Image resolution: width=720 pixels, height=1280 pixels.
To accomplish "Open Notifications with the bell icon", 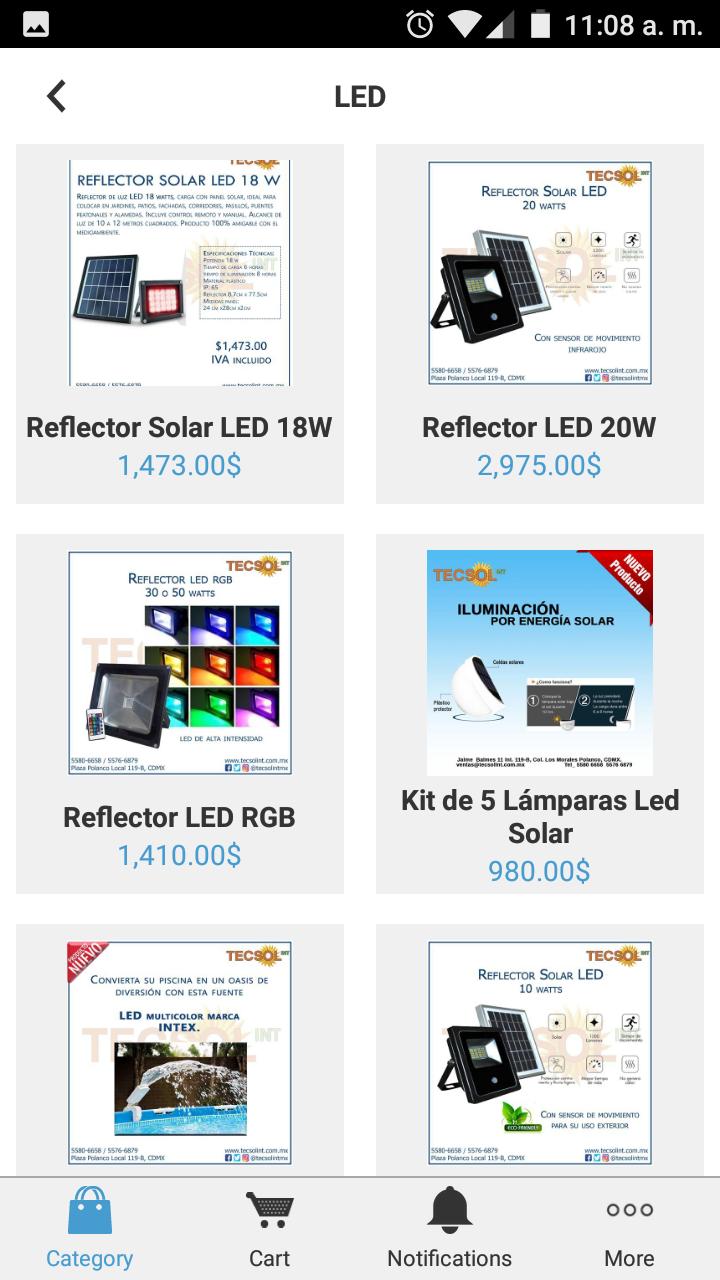I will [449, 1209].
